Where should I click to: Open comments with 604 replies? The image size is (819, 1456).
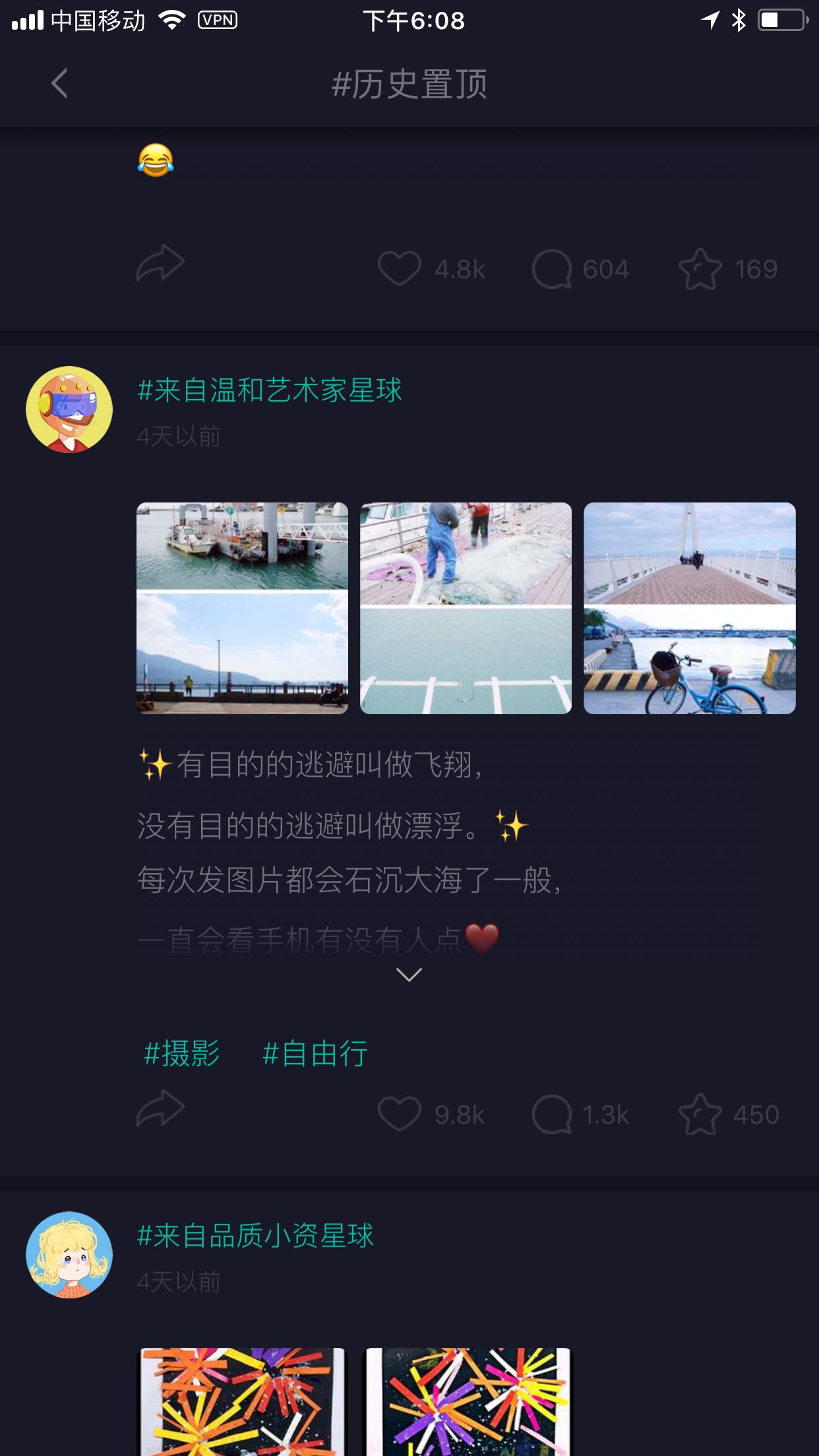pos(552,268)
